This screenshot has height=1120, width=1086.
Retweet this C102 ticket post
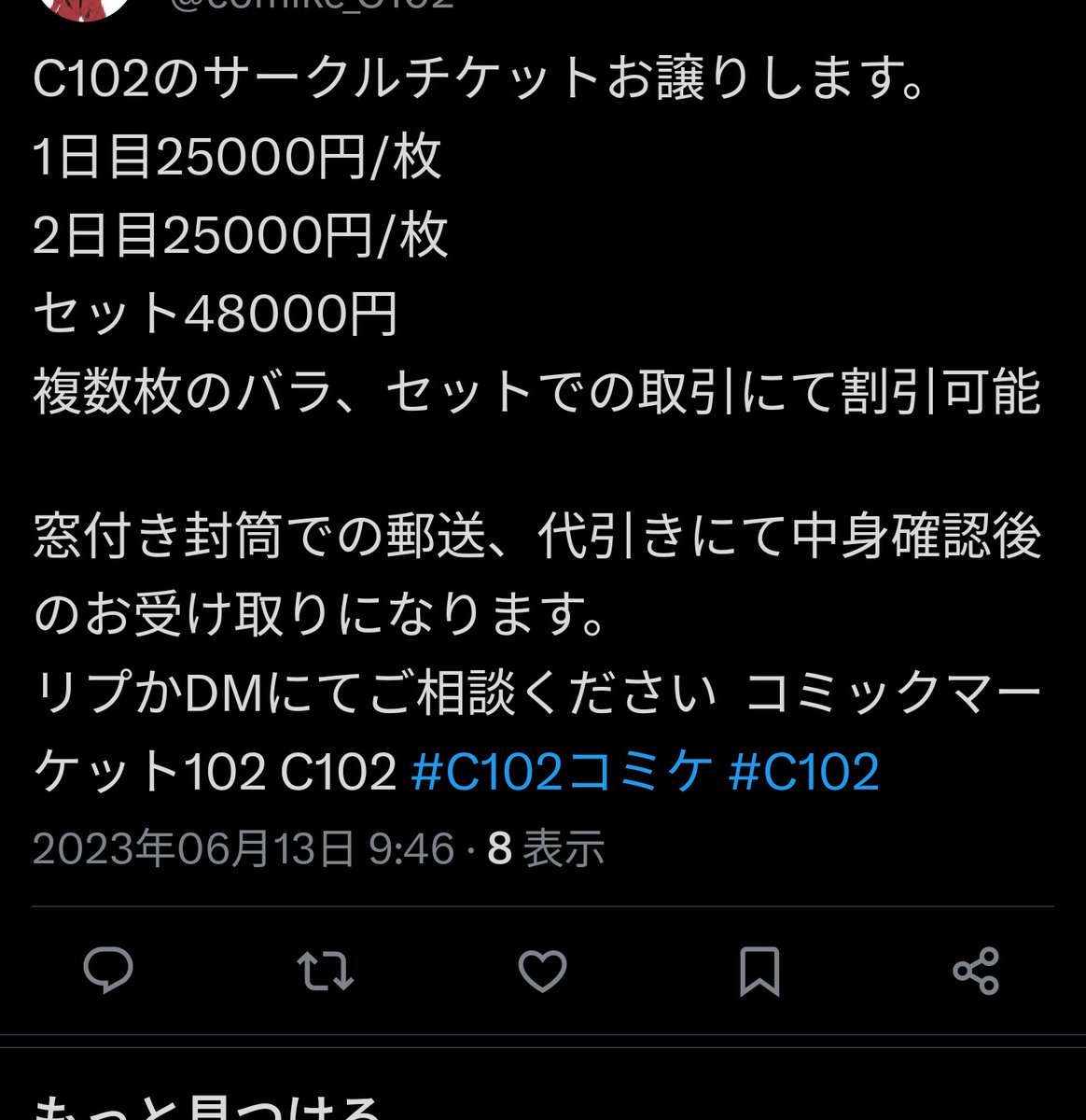pos(326,971)
